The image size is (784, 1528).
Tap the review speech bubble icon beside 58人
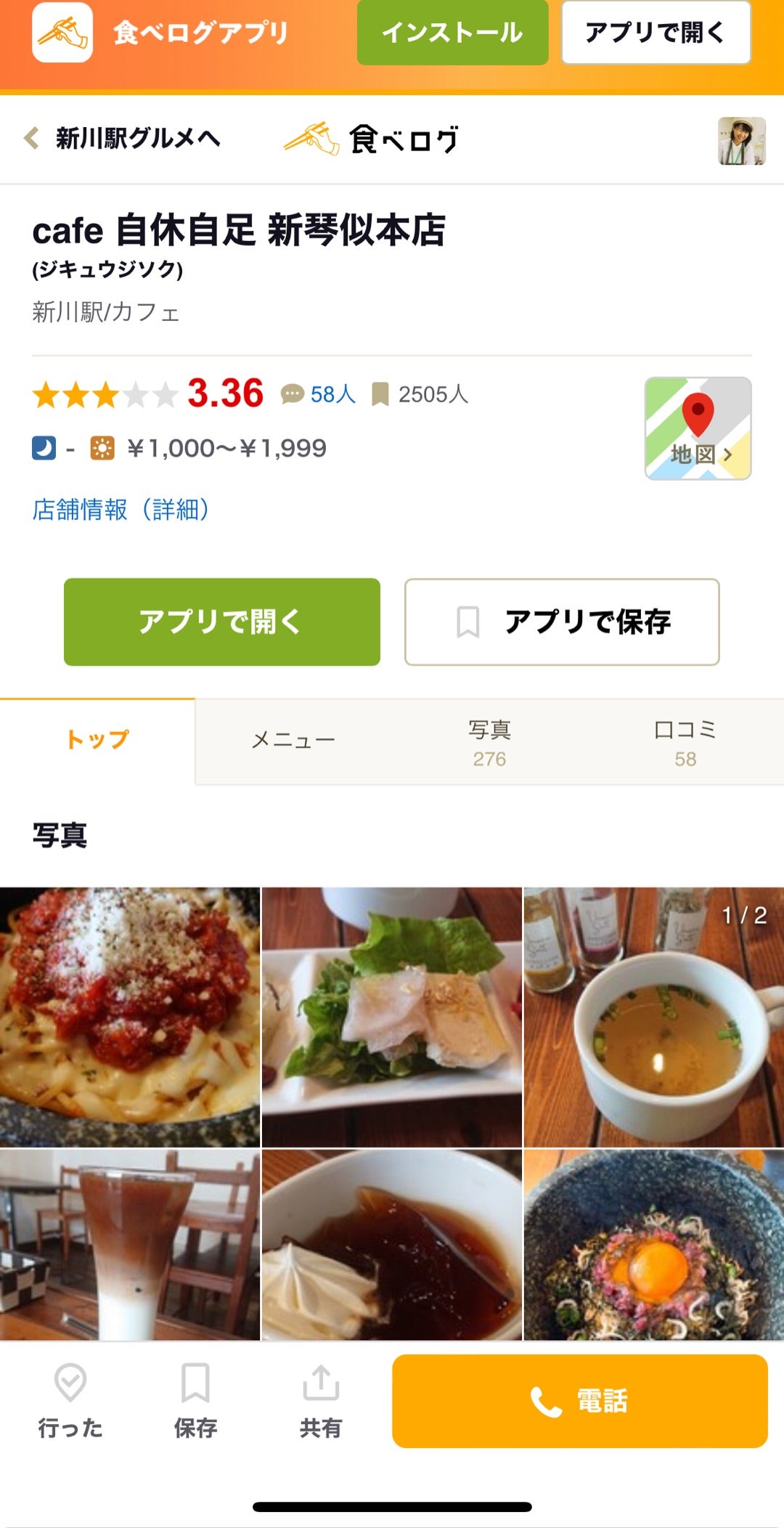coord(293,394)
